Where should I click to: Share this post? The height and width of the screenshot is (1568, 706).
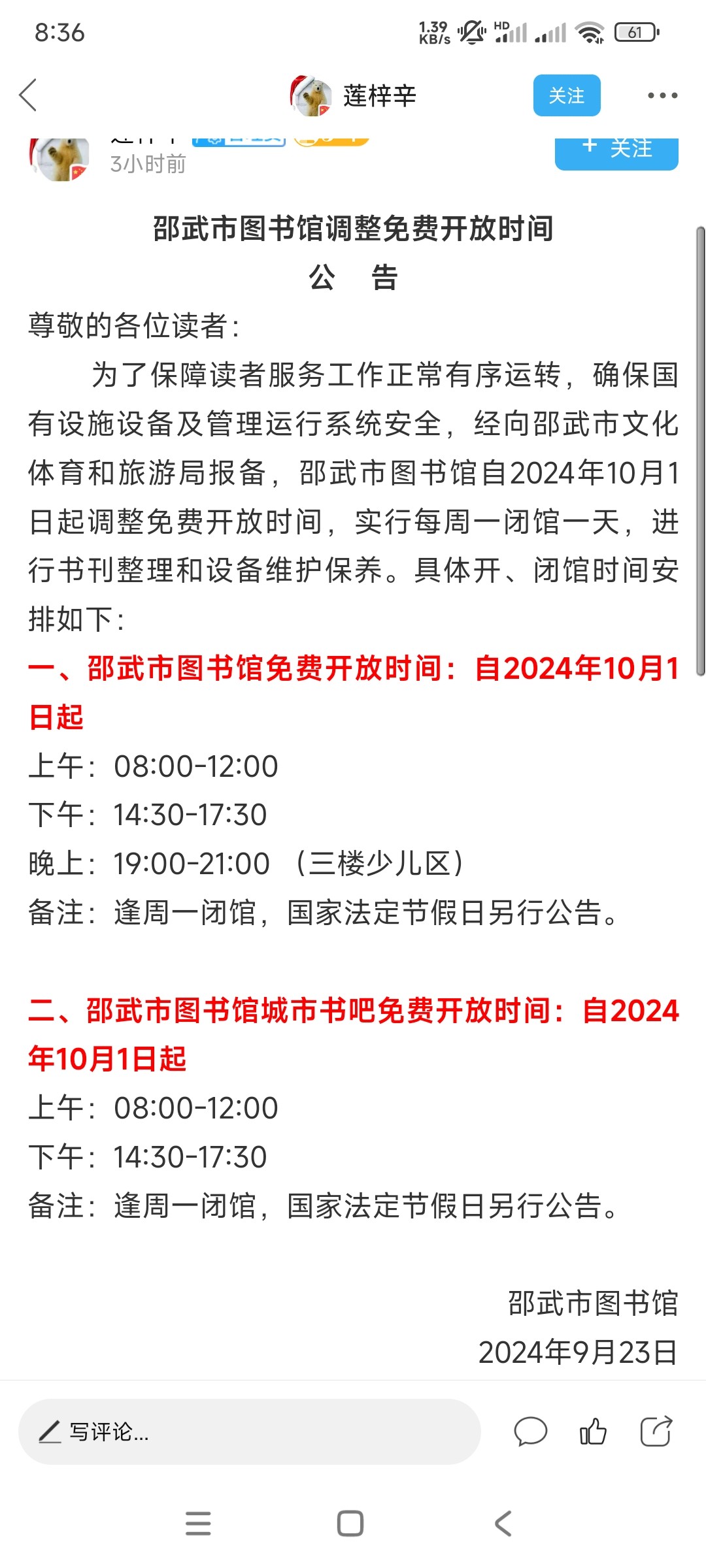[656, 1432]
